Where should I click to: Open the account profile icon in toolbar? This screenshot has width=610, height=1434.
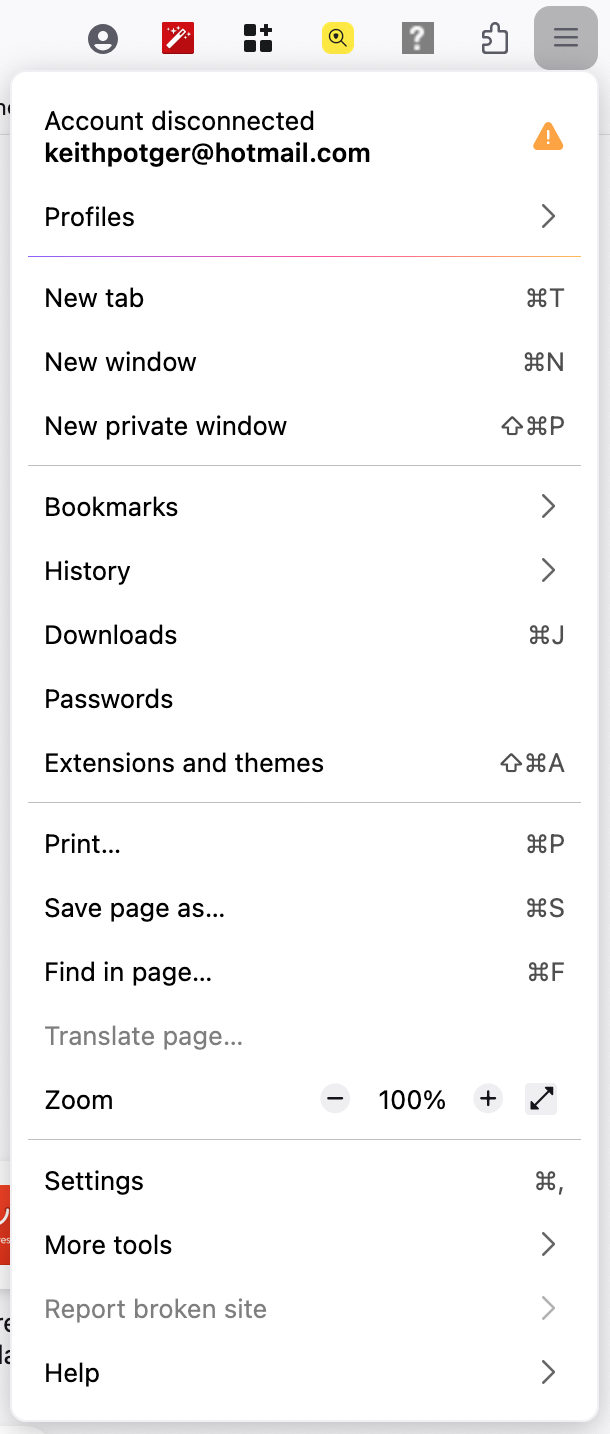pyautogui.click(x=103, y=39)
